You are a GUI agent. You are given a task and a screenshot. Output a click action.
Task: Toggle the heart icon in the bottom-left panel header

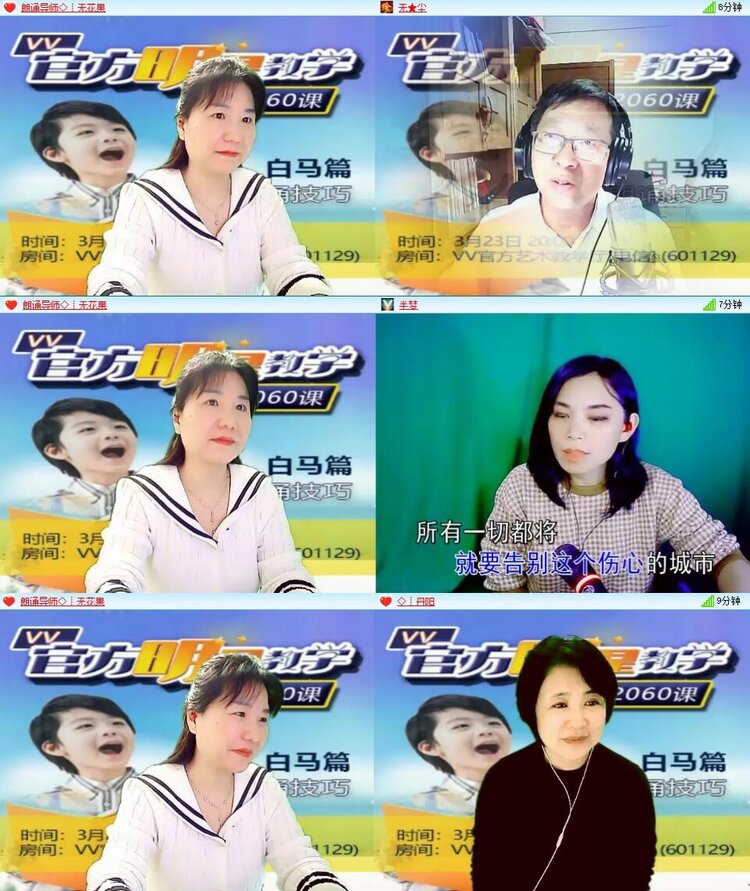click(x=8, y=602)
